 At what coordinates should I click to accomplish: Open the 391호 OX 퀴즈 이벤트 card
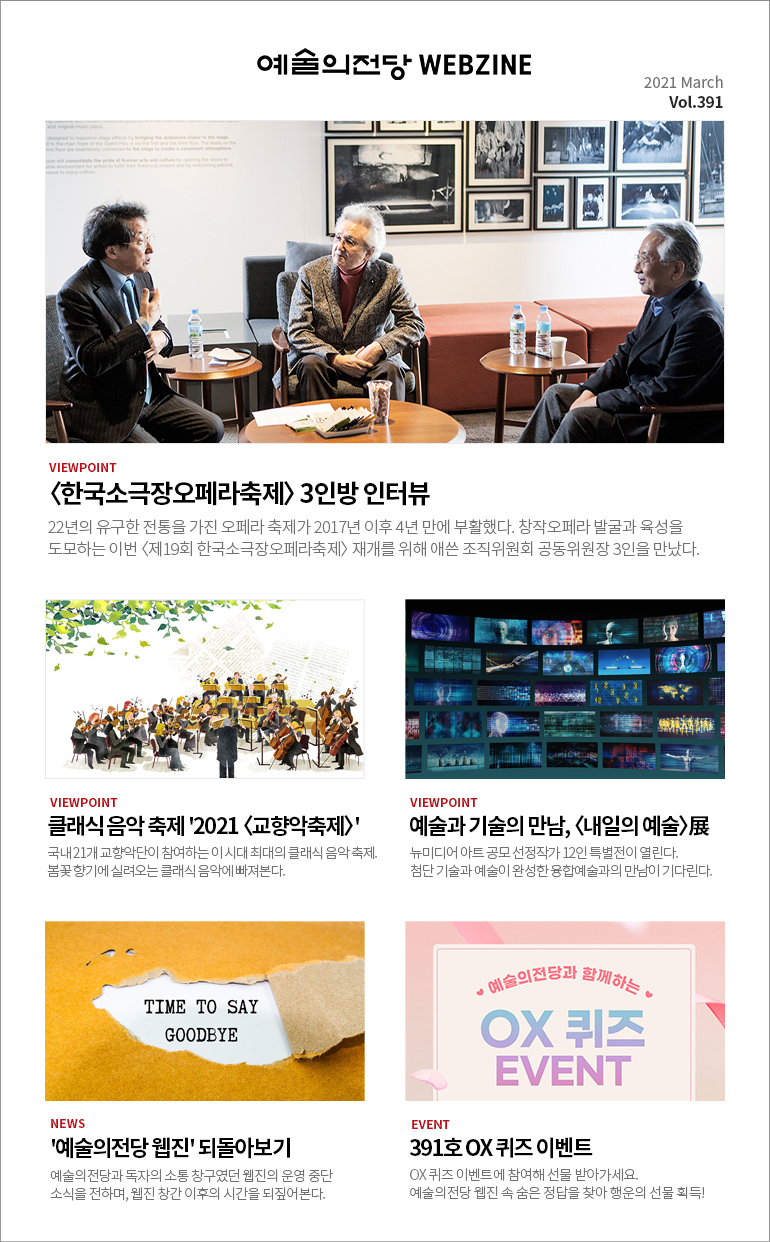pyautogui.click(x=500, y=1147)
